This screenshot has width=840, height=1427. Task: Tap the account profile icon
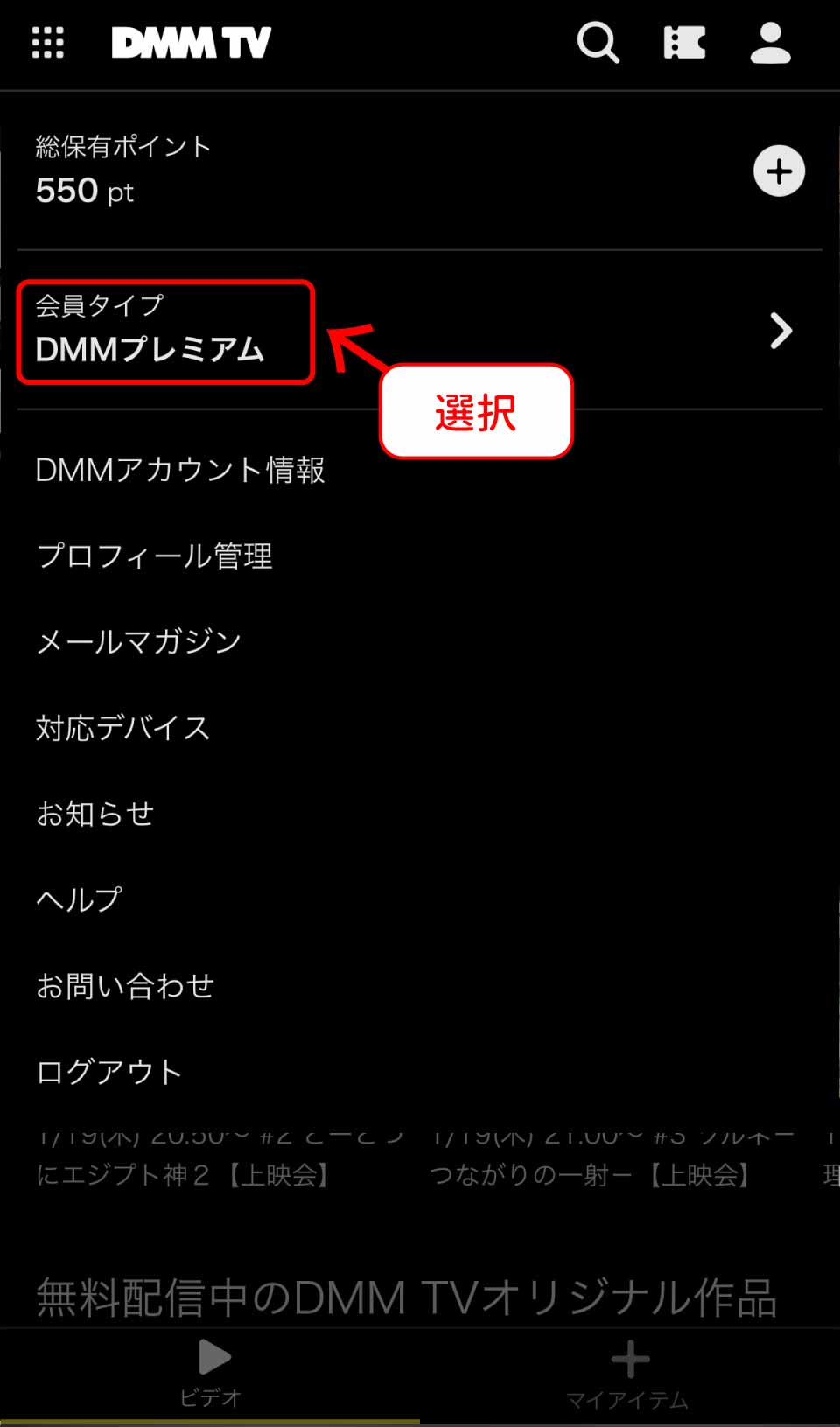tap(770, 42)
